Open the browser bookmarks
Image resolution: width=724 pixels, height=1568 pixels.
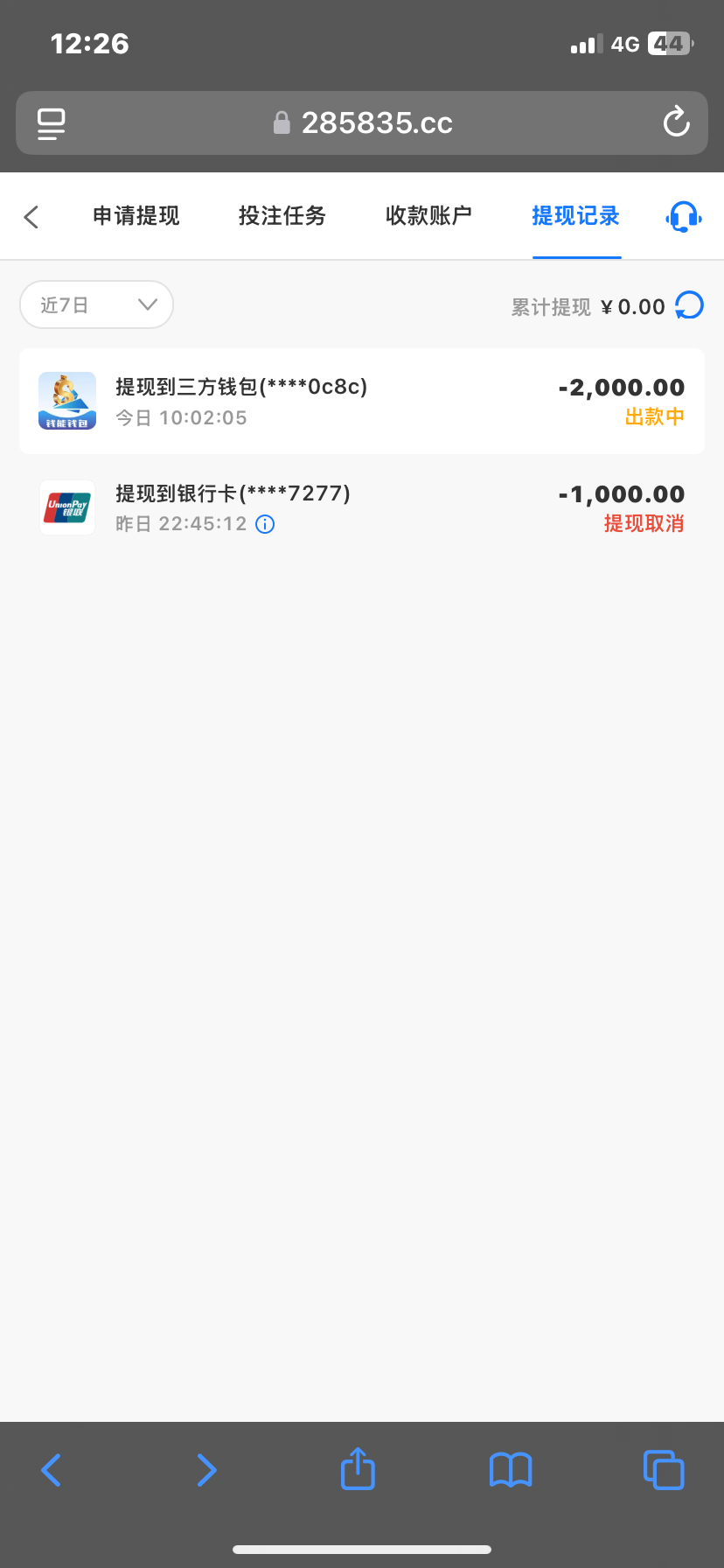point(511,1470)
